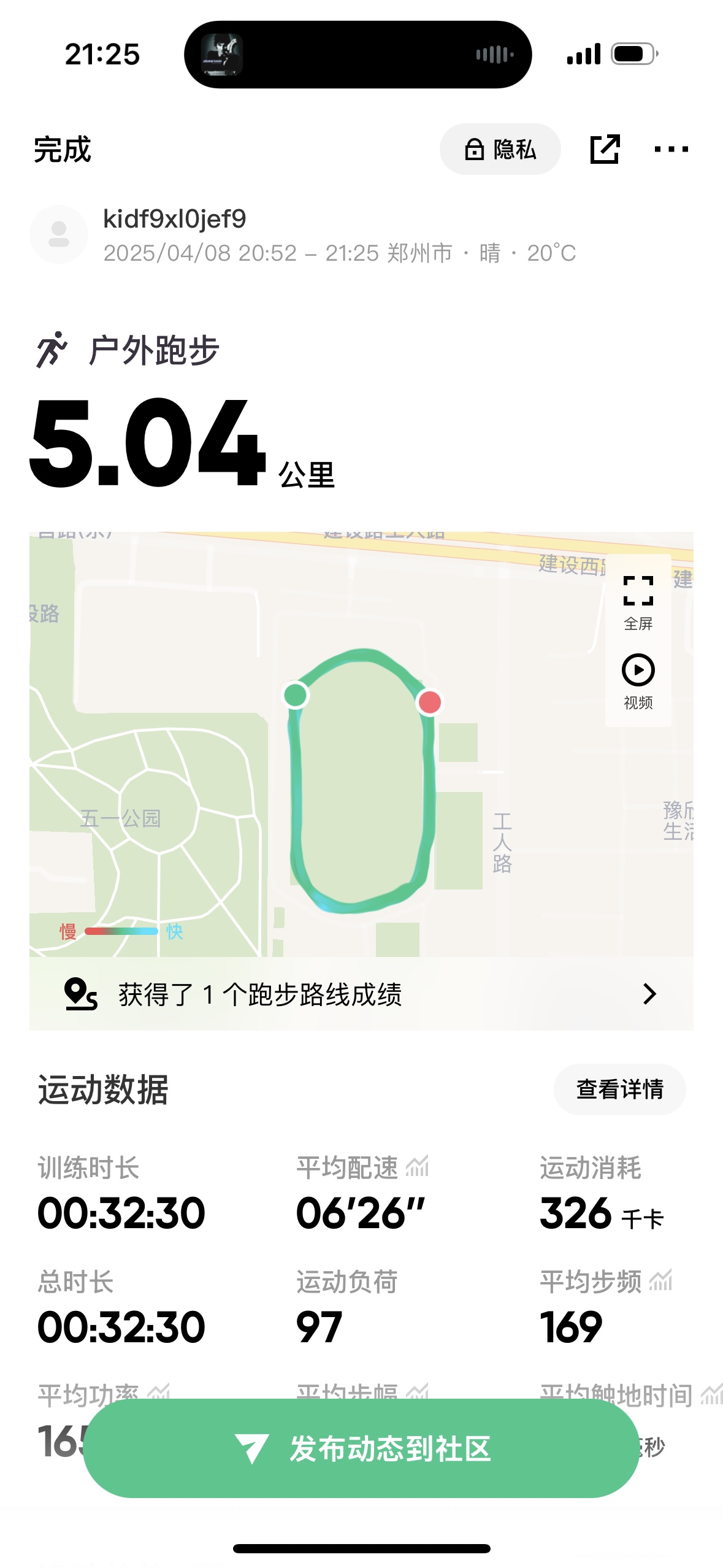Tap 发布动态到社区 to post to the community
This screenshot has height=1568, width=723.
click(x=361, y=1448)
